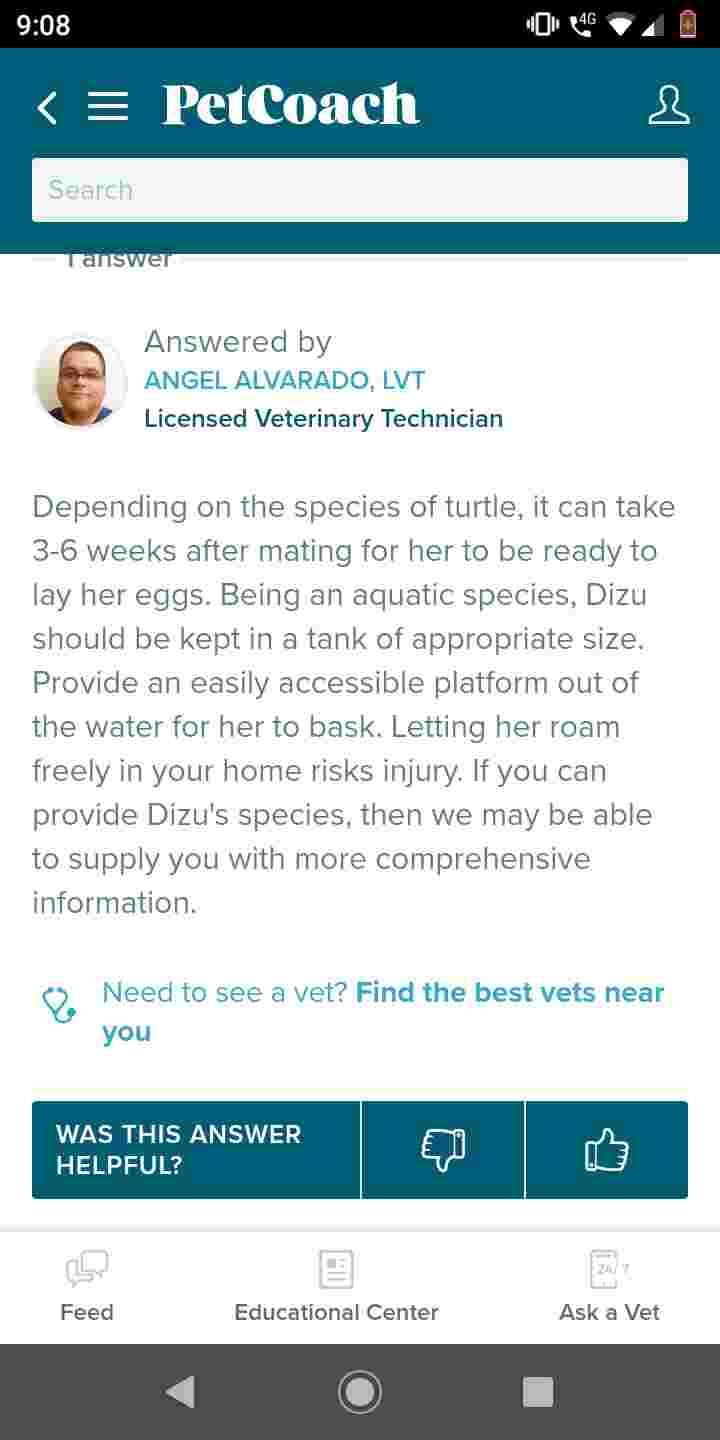Go back using the header arrow
Image resolution: width=720 pixels, height=1440 pixels.
[x=47, y=107]
